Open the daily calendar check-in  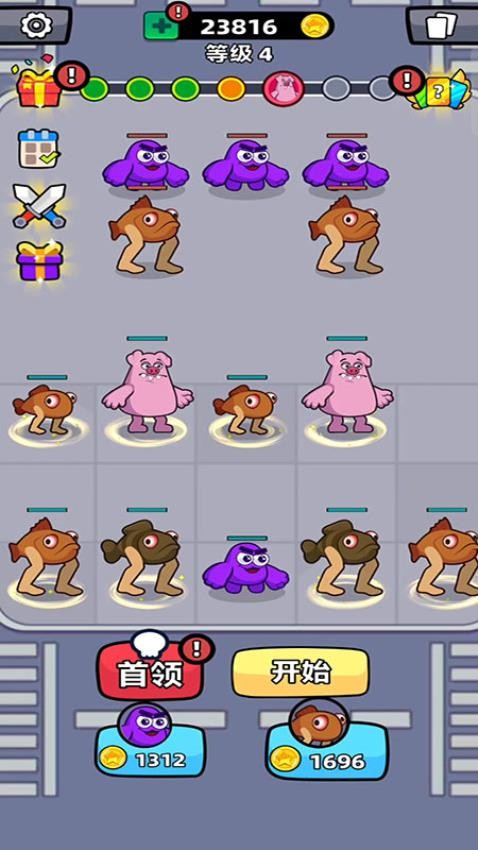[x=38, y=149]
